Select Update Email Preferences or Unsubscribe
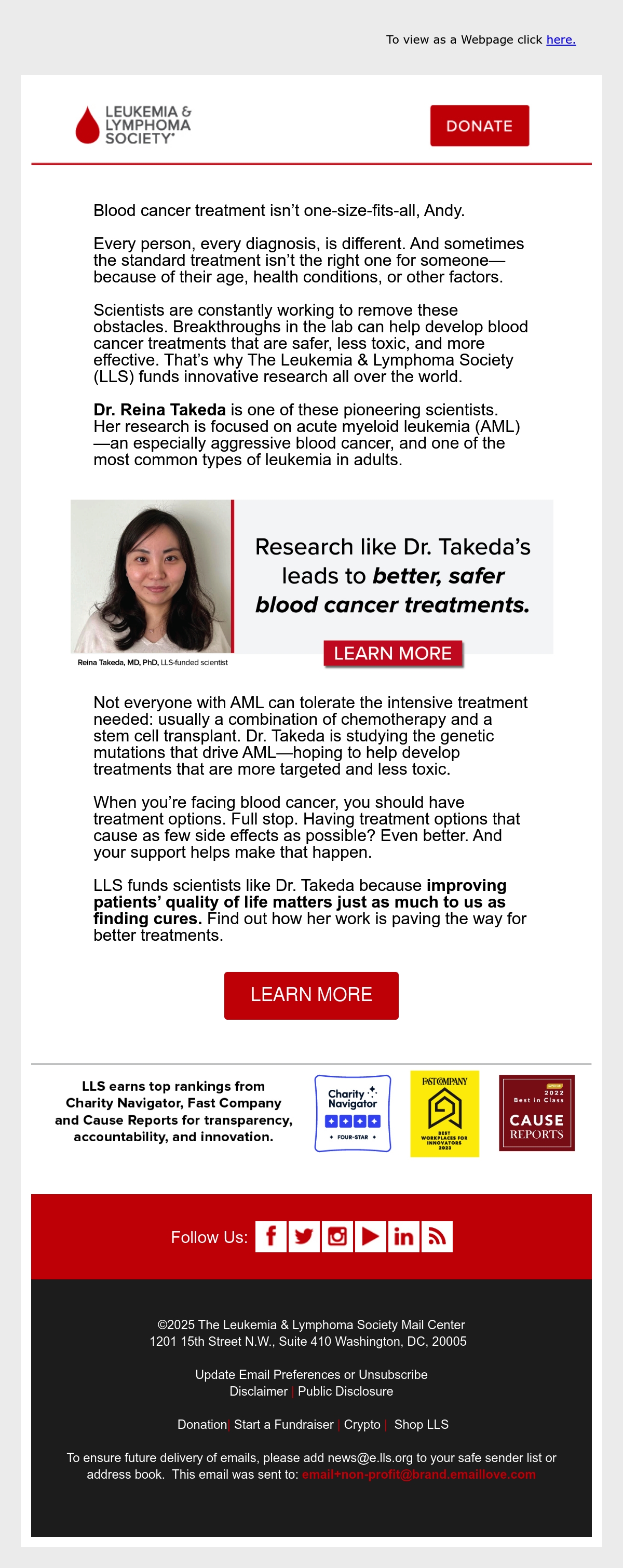Screen dimensions: 623x1568 point(311,1374)
